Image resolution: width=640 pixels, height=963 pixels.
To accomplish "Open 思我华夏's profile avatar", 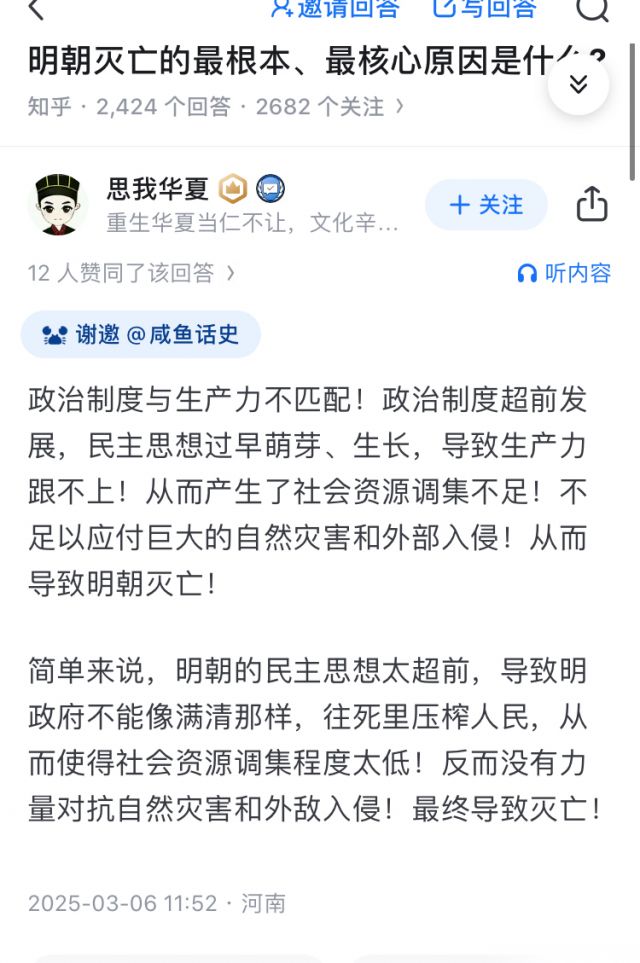I will tap(59, 204).
